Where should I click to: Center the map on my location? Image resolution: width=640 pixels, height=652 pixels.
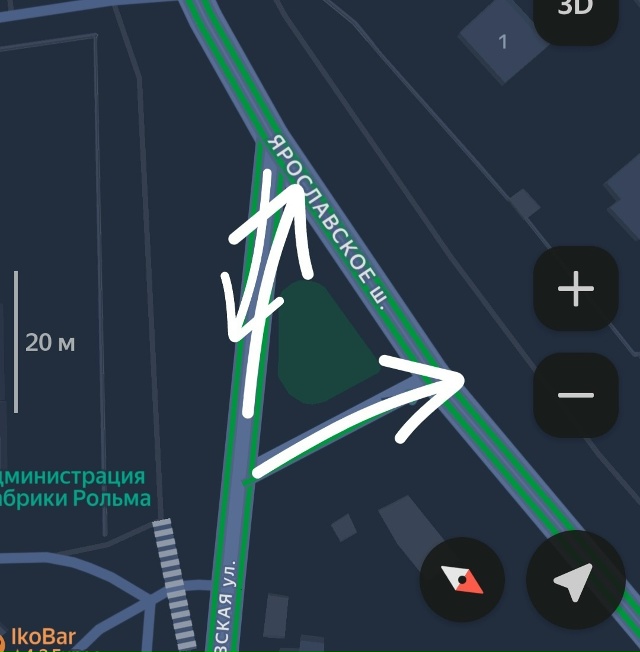(x=574, y=580)
